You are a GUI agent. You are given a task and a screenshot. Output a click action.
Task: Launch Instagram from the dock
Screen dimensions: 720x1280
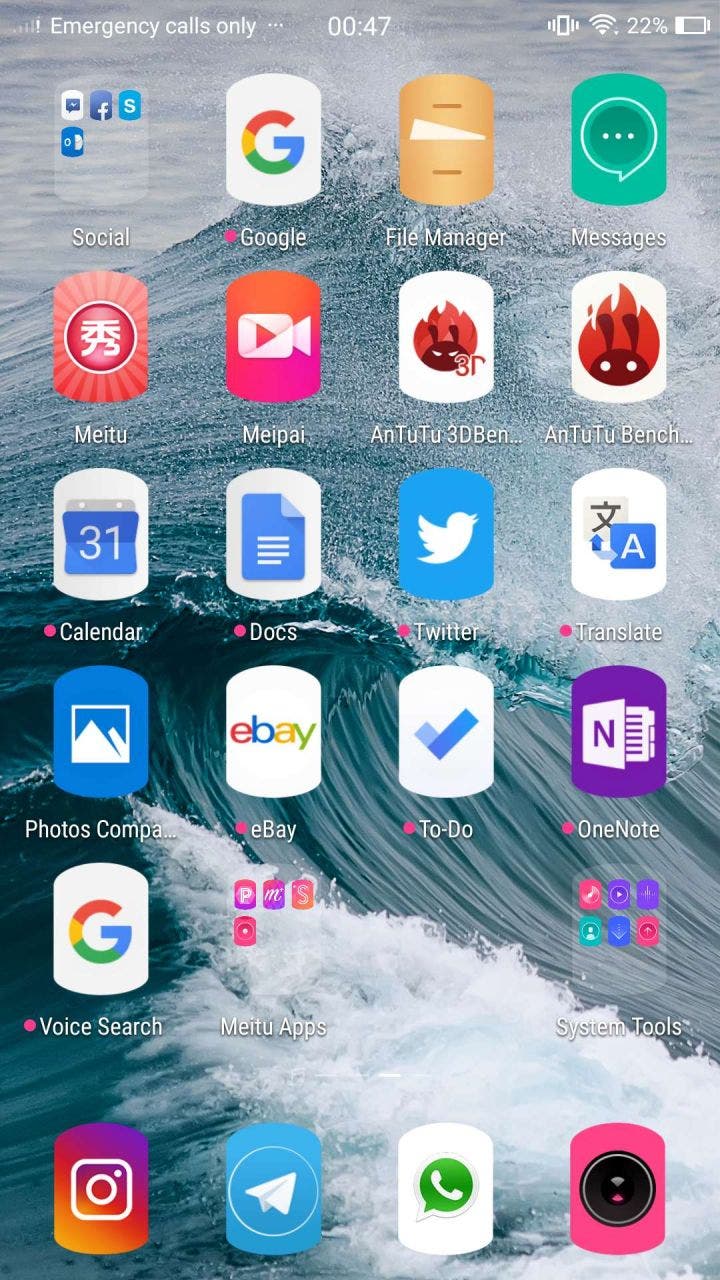pyautogui.click(x=101, y=1188)
